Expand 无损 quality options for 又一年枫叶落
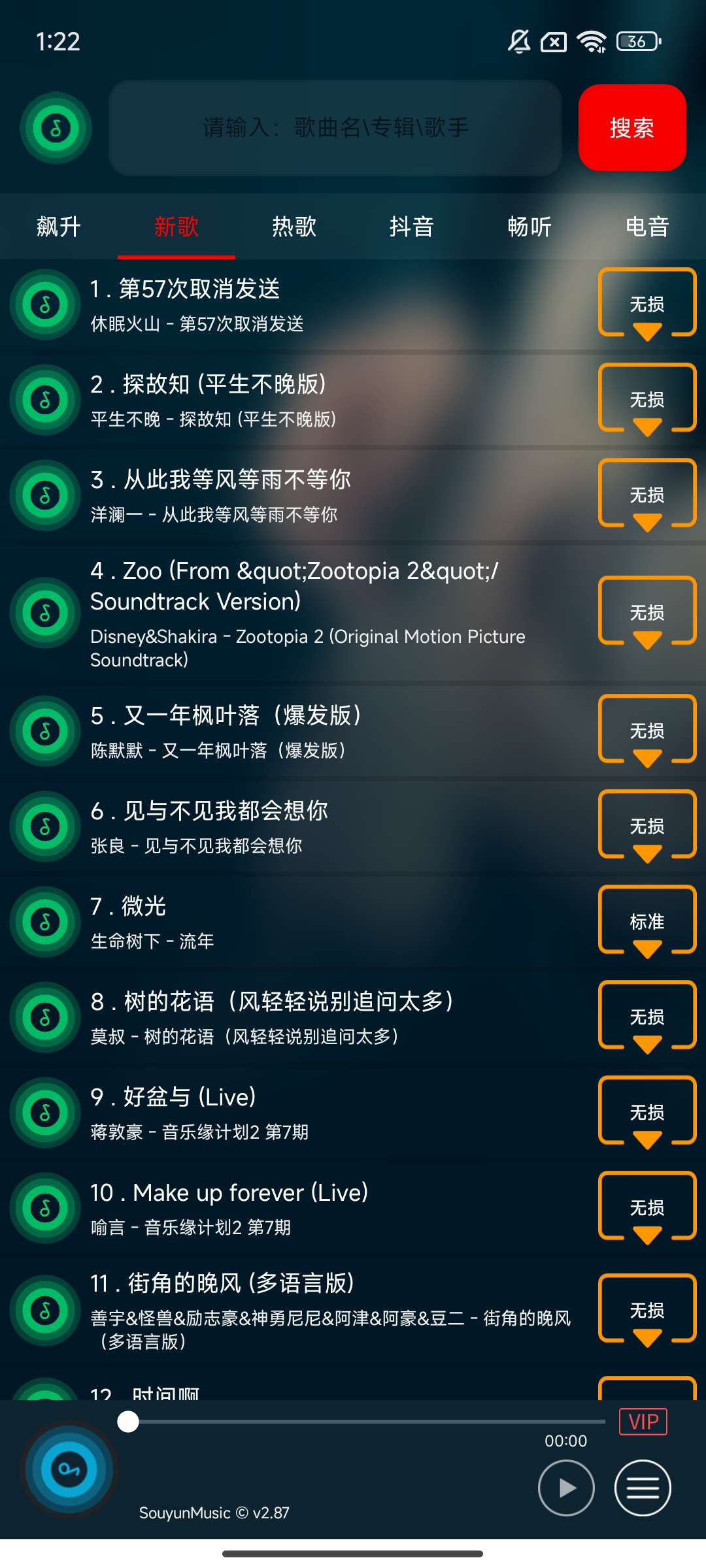 click(x=647, y=731)
